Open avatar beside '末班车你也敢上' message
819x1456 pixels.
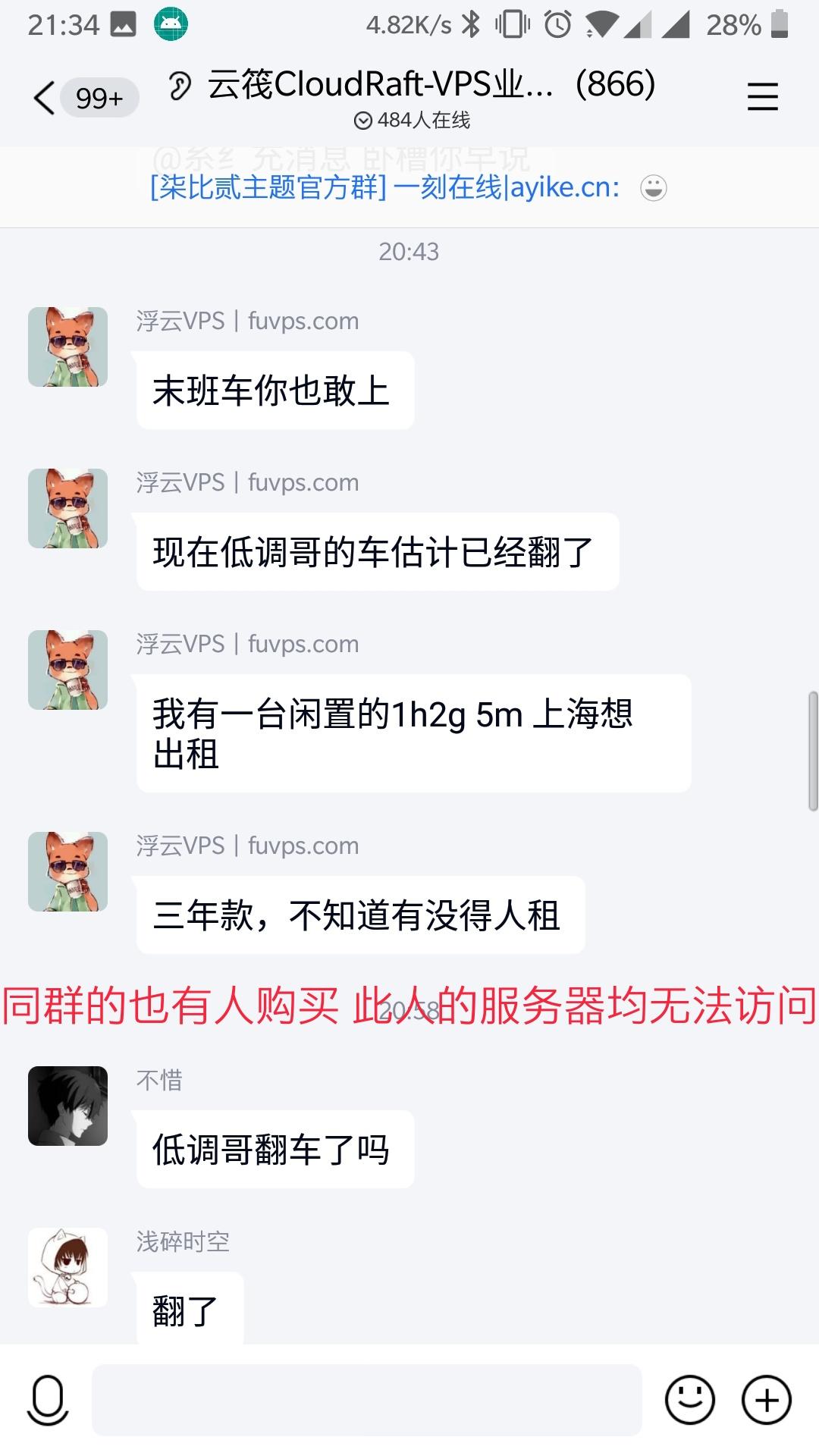[67, 347]
